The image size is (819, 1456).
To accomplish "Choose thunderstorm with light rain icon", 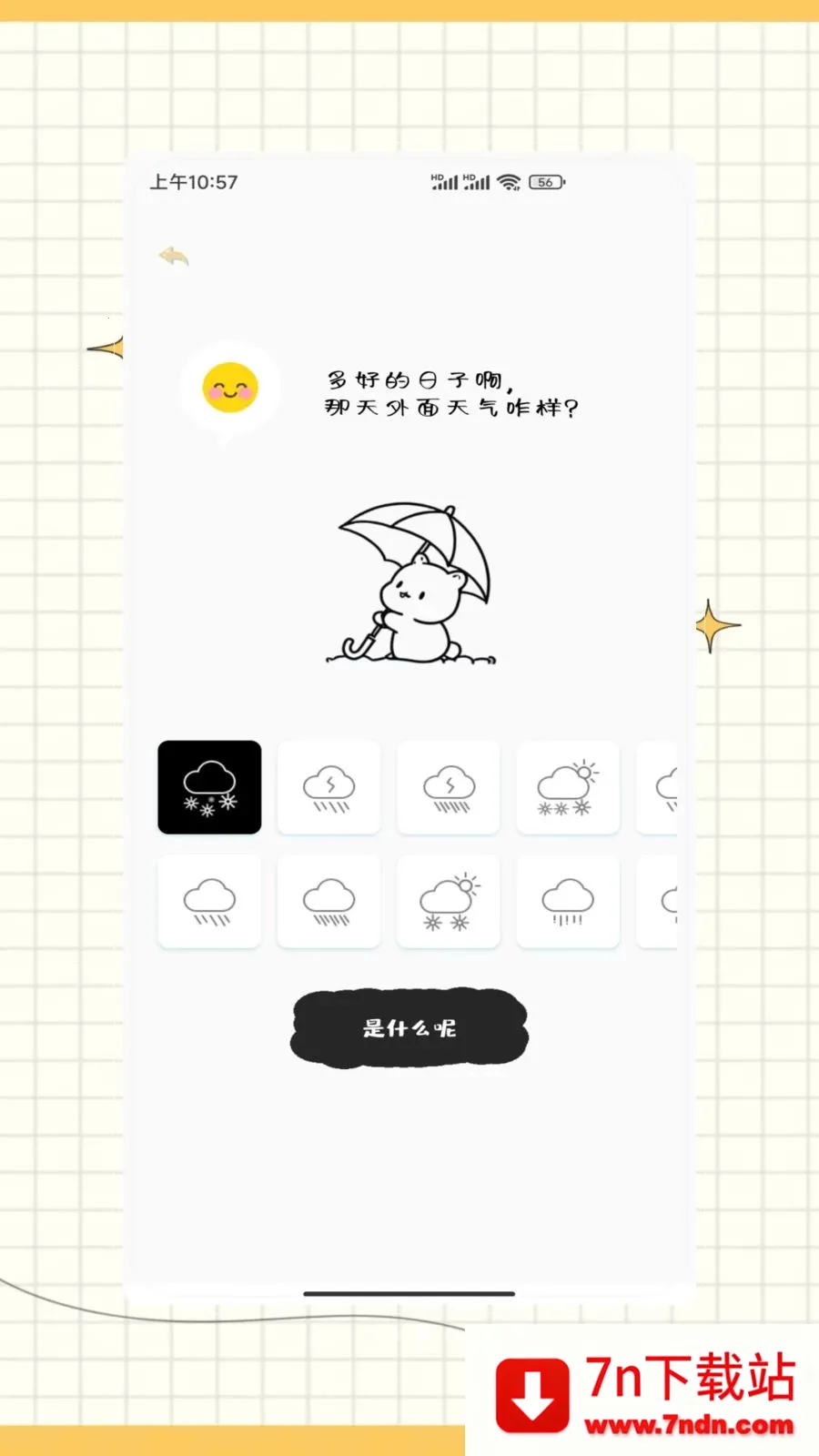I will [329, 787].
